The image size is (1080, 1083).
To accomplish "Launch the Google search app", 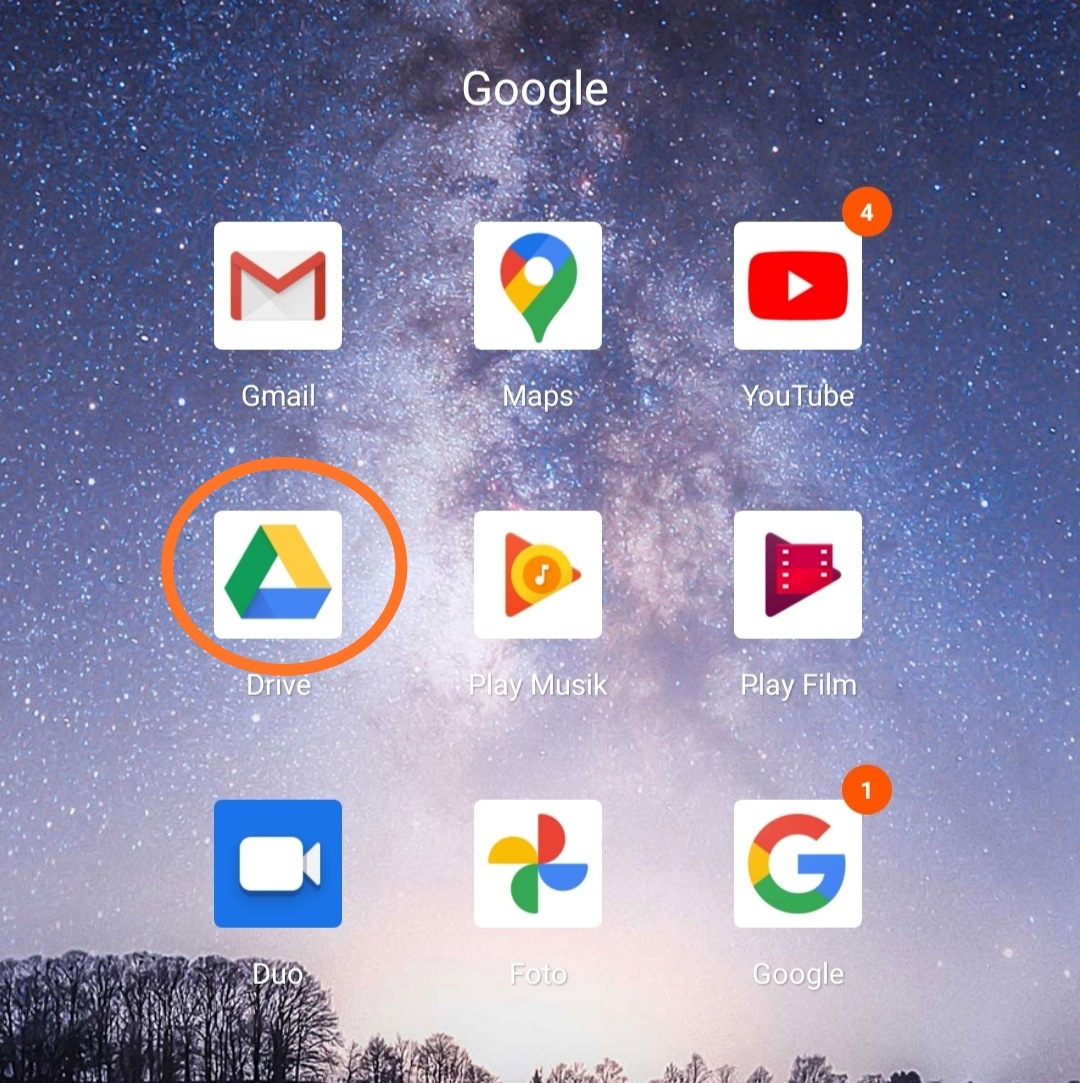I will click(x=798, y=864).
